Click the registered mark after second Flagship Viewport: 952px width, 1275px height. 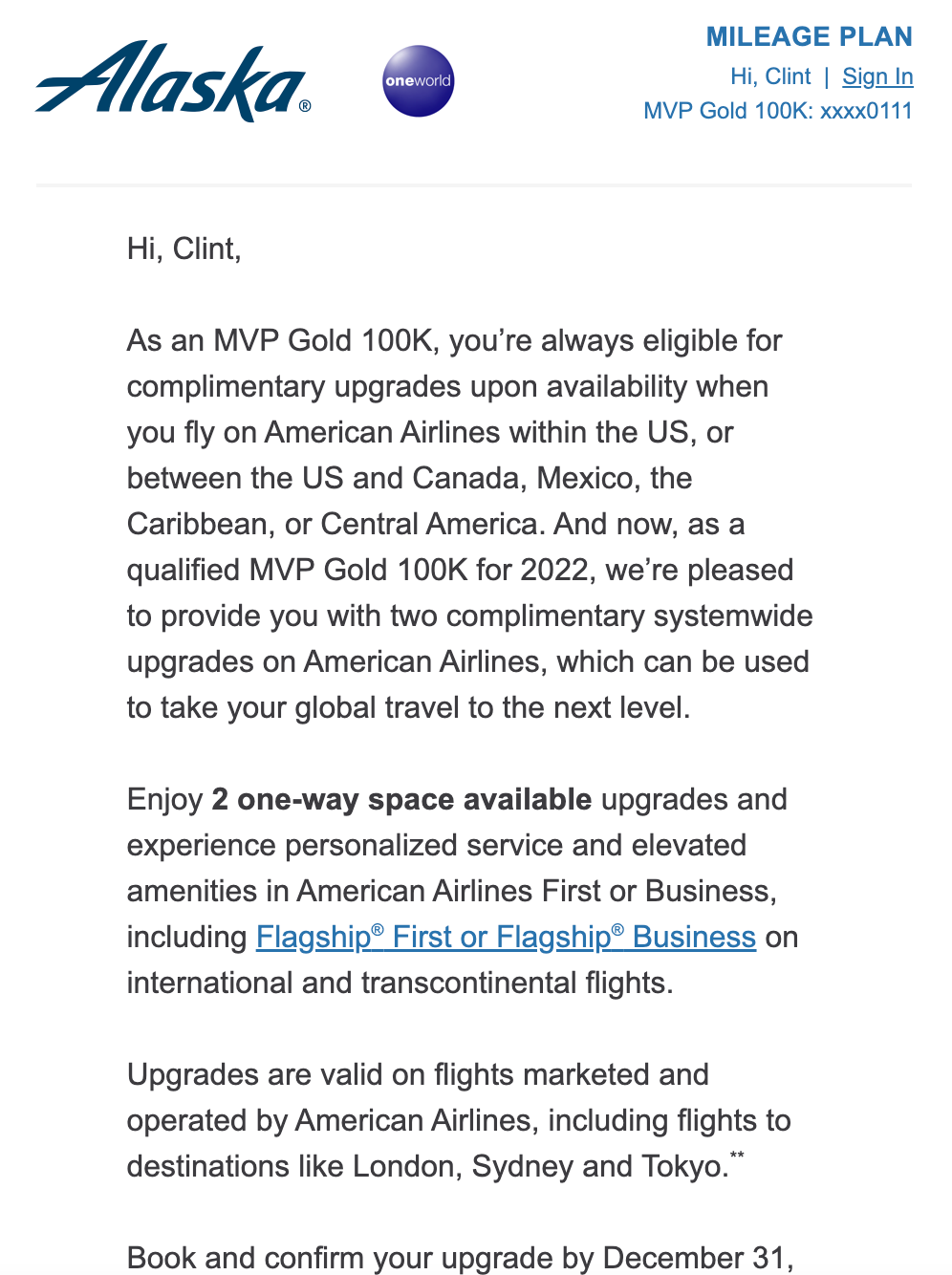click(x=617, y=927)
